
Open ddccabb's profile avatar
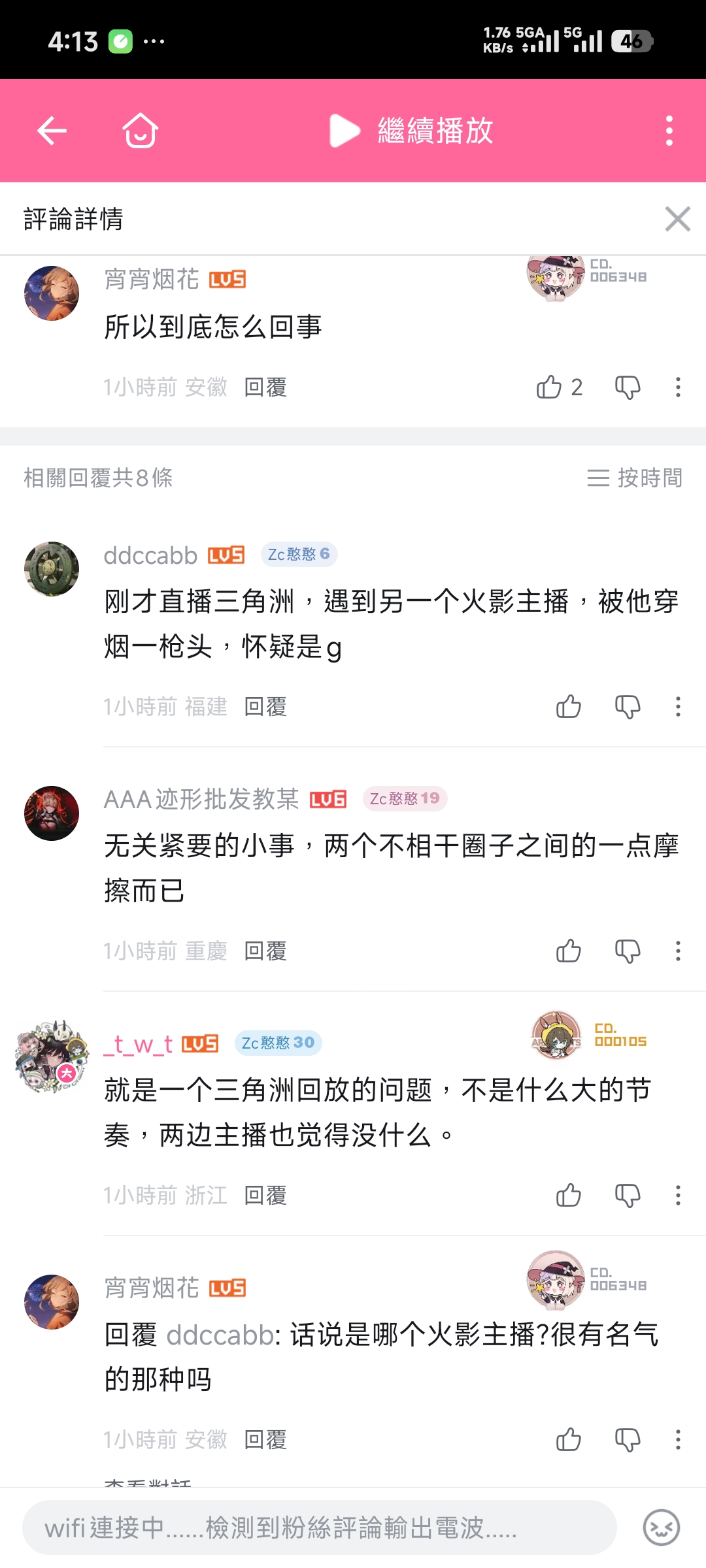click(x=52, y=568)
